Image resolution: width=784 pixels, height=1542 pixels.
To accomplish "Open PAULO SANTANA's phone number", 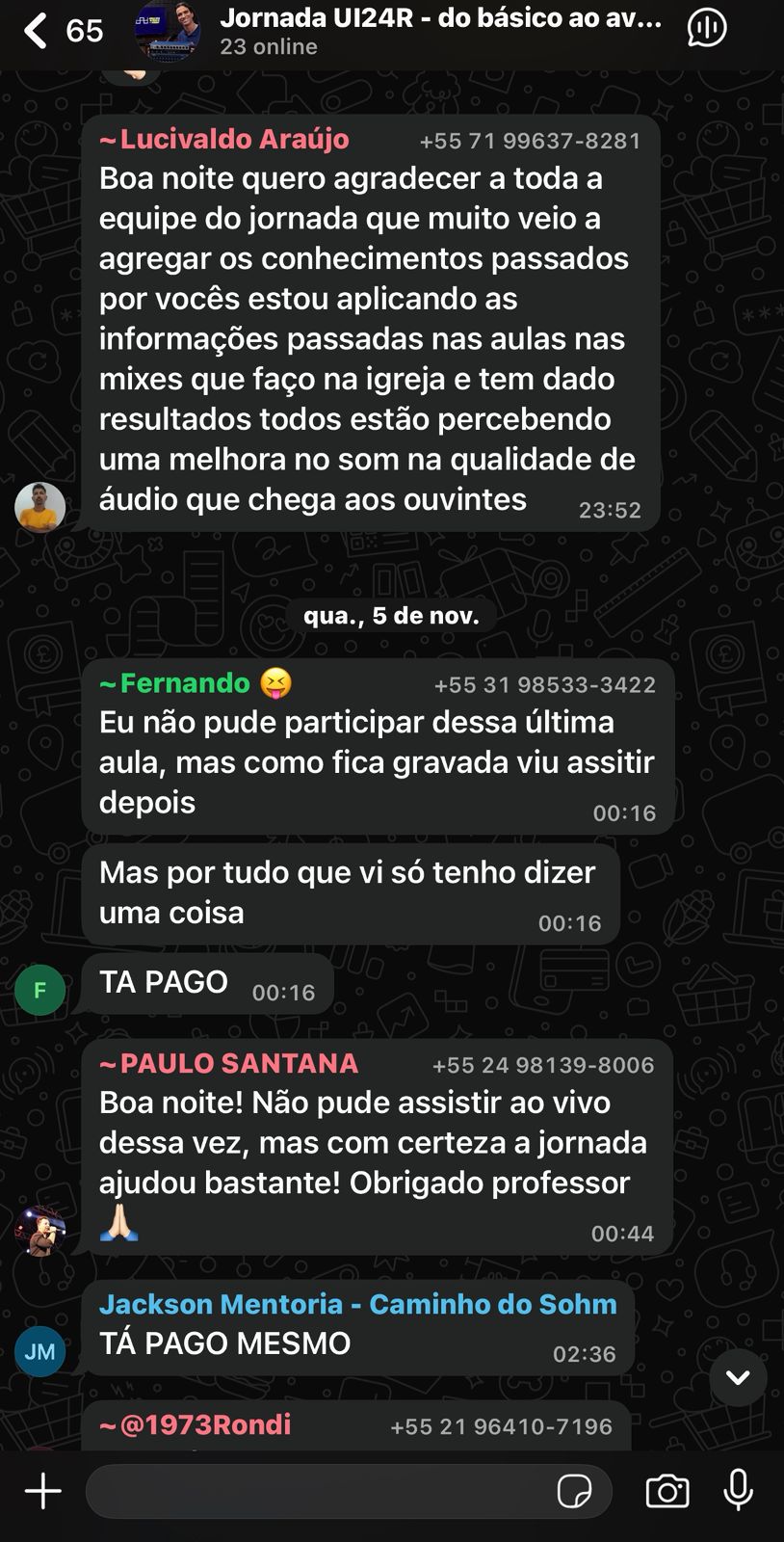I will point(542,1065).
